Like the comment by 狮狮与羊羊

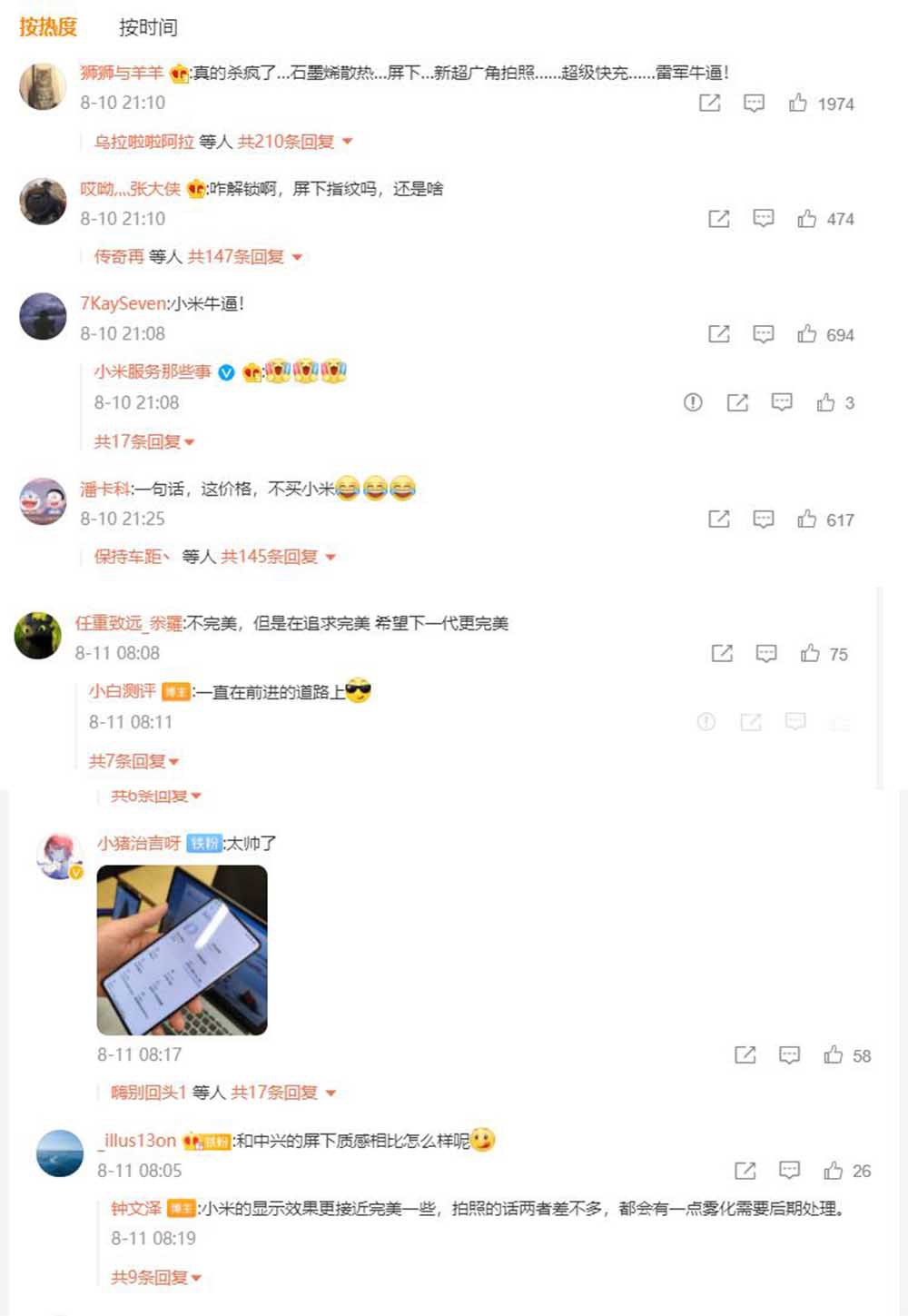pos(798,104)
